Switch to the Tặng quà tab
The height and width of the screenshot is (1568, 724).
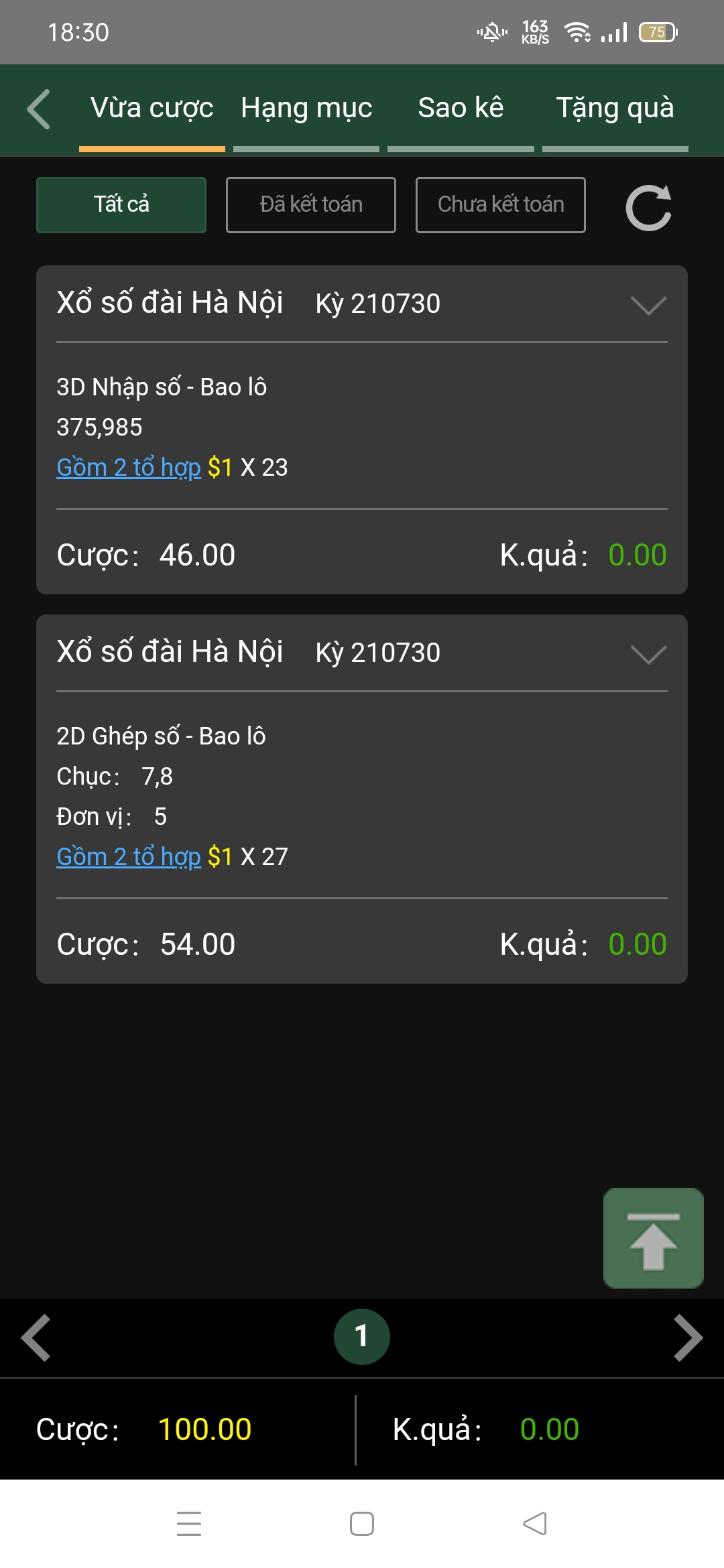tap(615, 109)
